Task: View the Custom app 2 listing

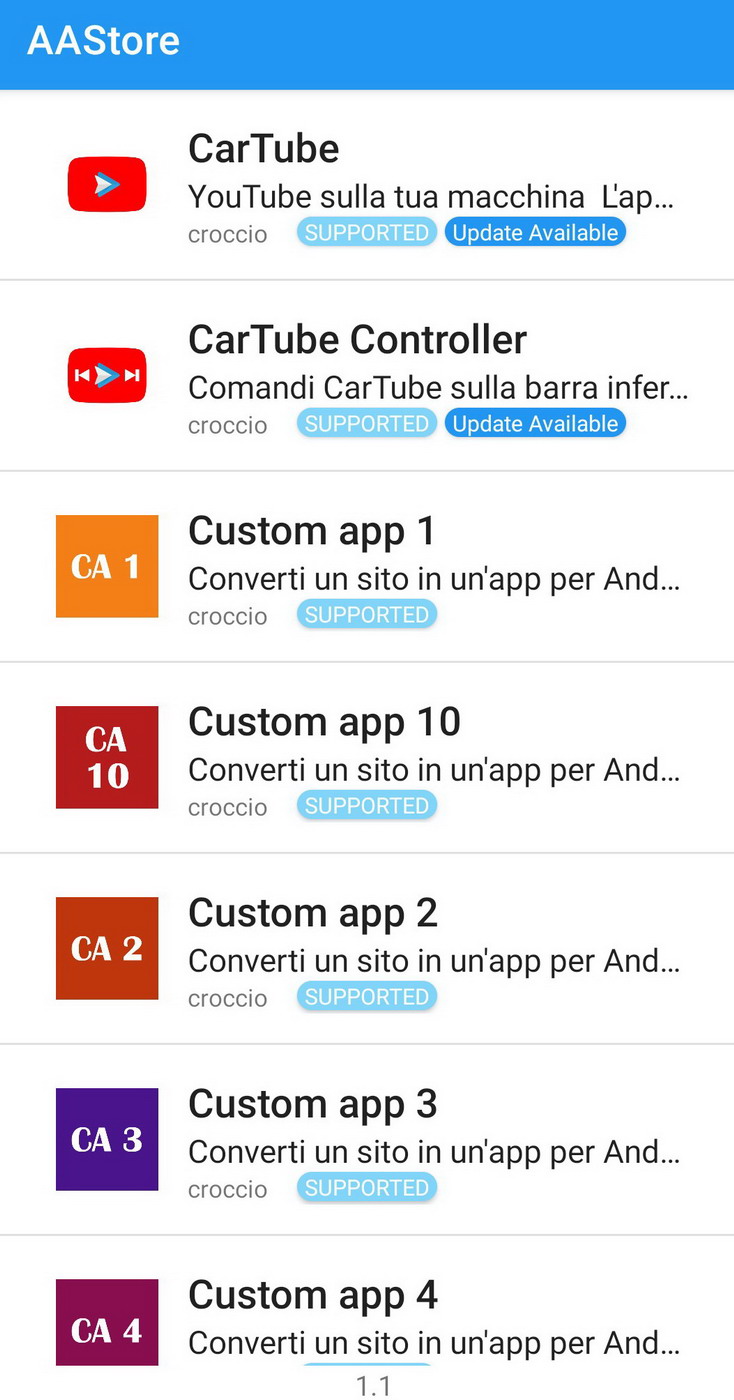Action: pos(366,950)
